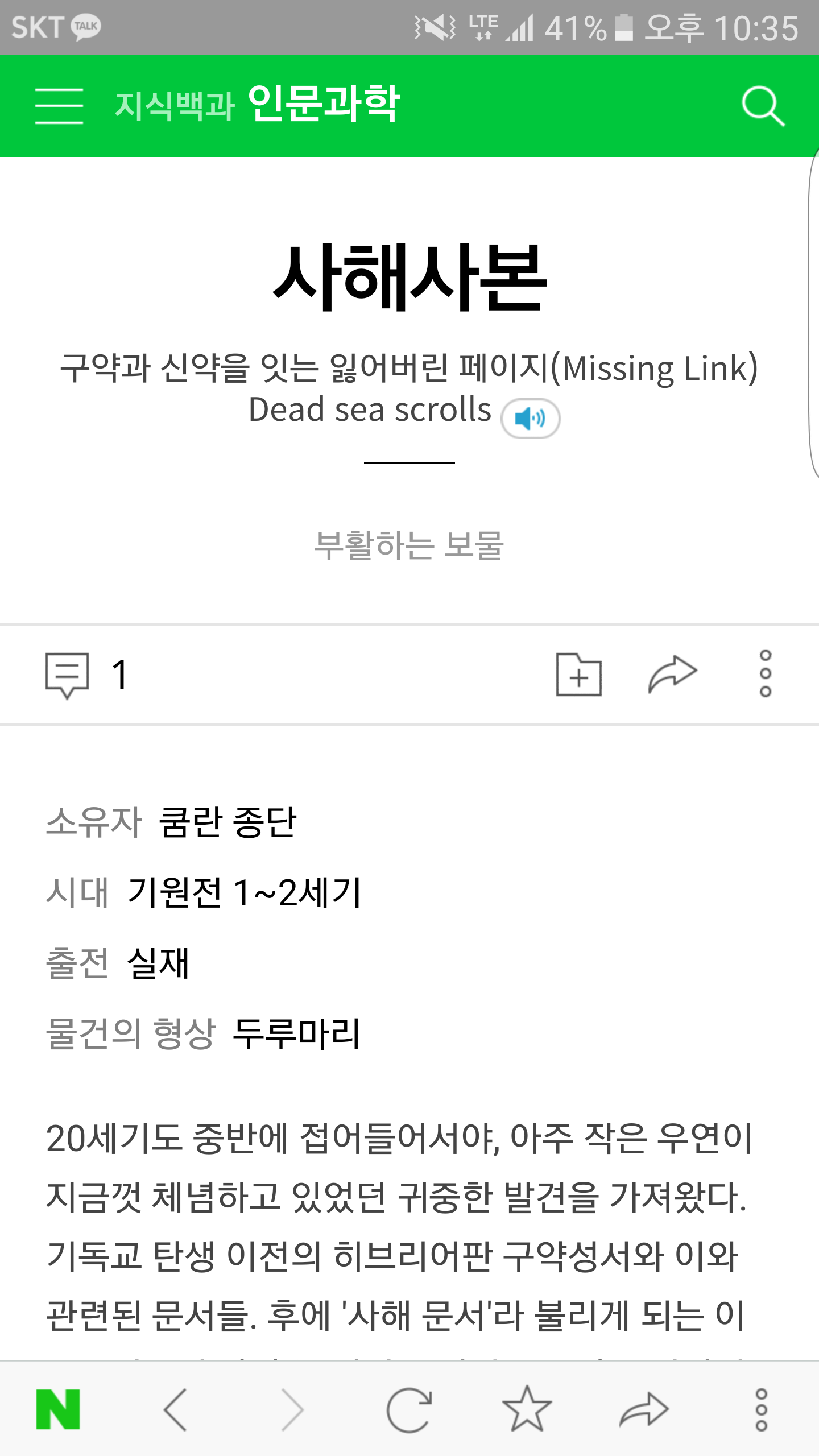Viewport: 819px width, 1456px height.
Task: Open the 지식백과 home link
Action: point(175,106)
